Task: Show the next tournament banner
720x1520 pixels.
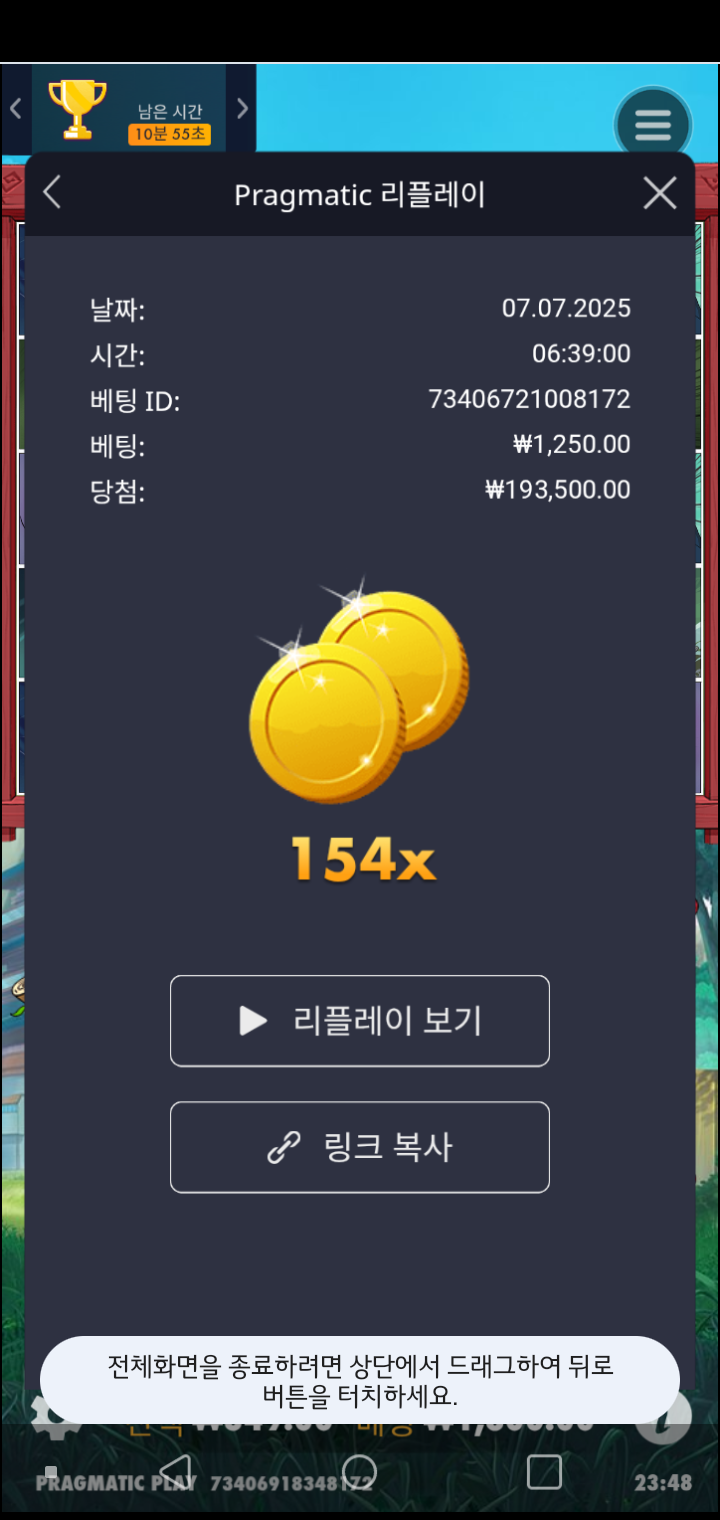Action: coord(242,109)
